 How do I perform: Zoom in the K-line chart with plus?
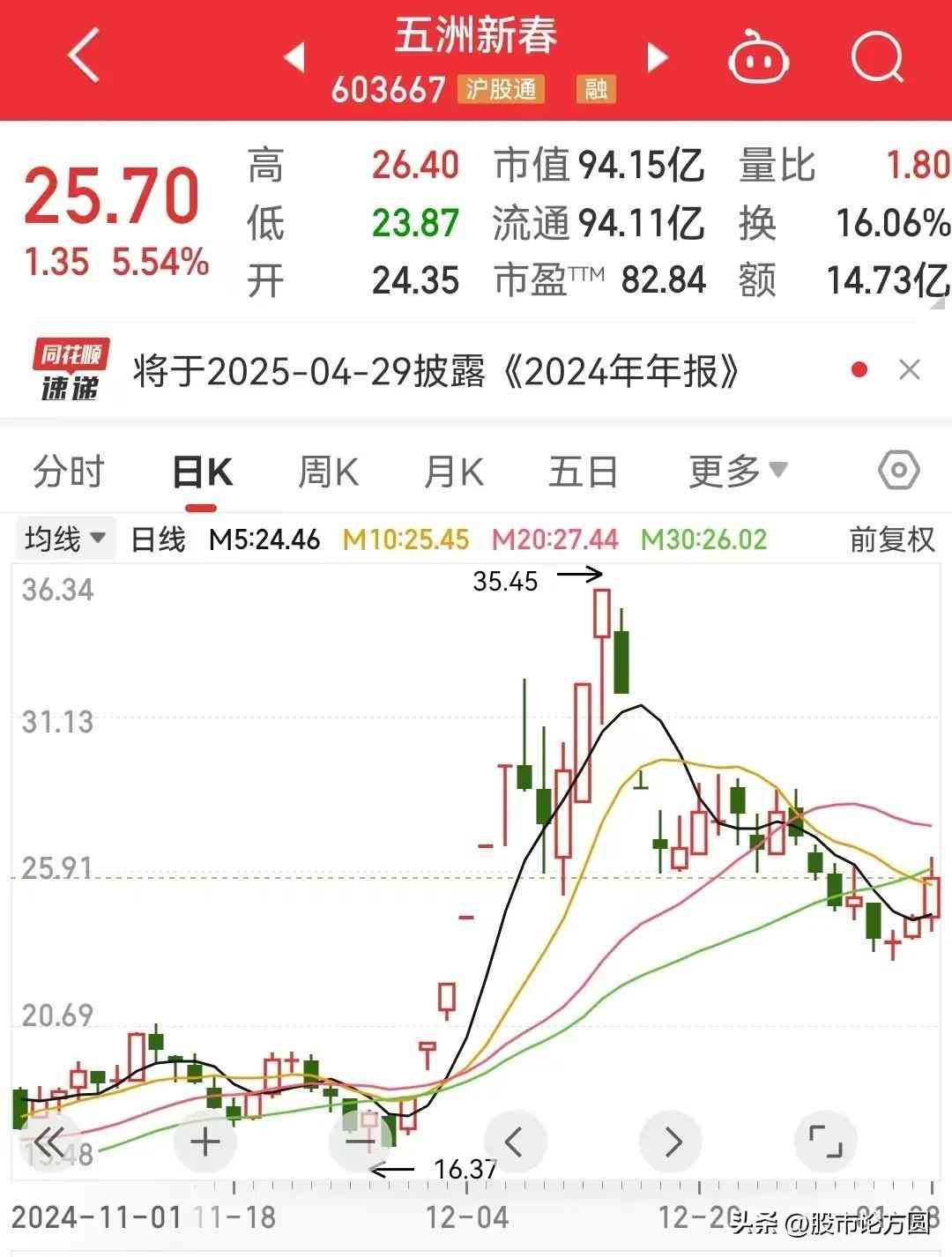click(x=205, y=1142)
